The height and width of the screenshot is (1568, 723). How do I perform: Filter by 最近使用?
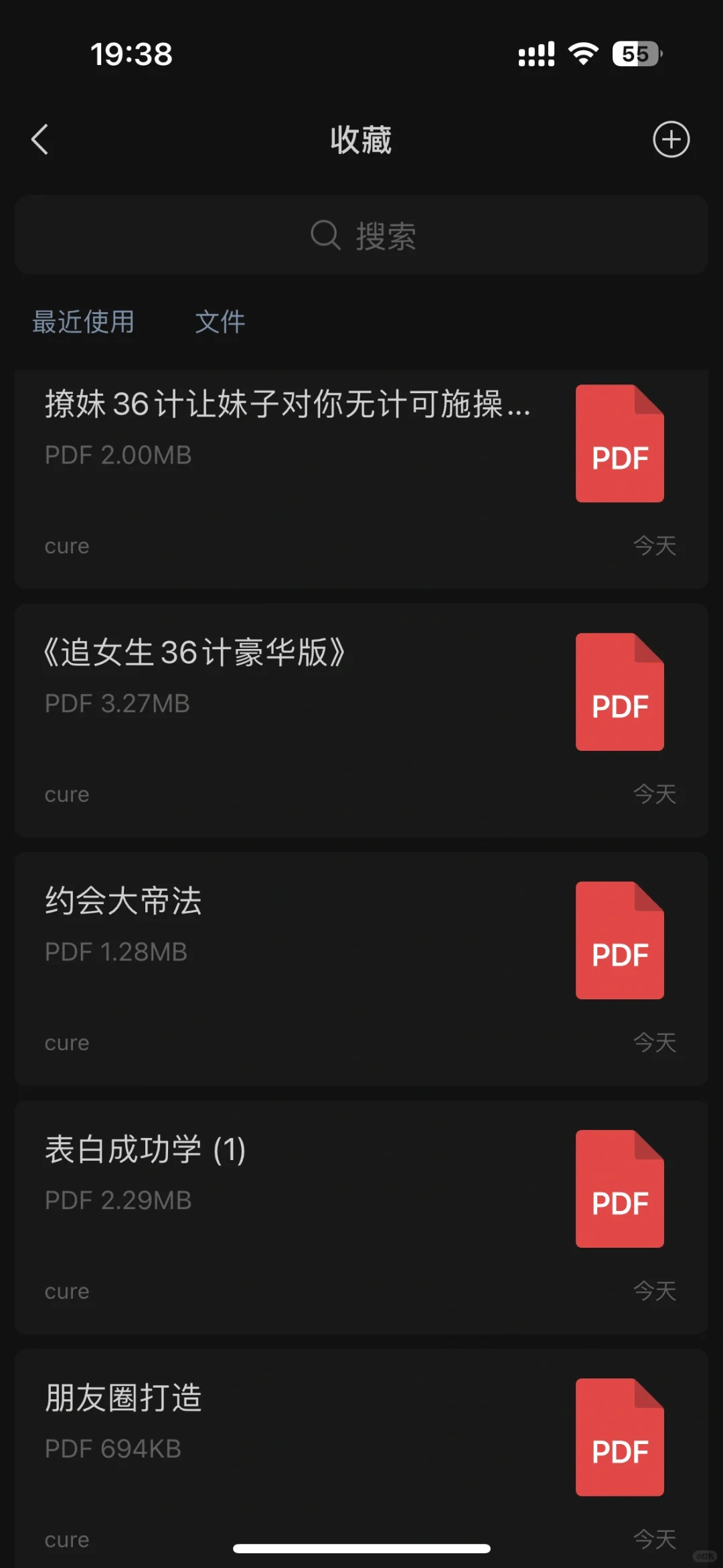[x=83, y=322]
